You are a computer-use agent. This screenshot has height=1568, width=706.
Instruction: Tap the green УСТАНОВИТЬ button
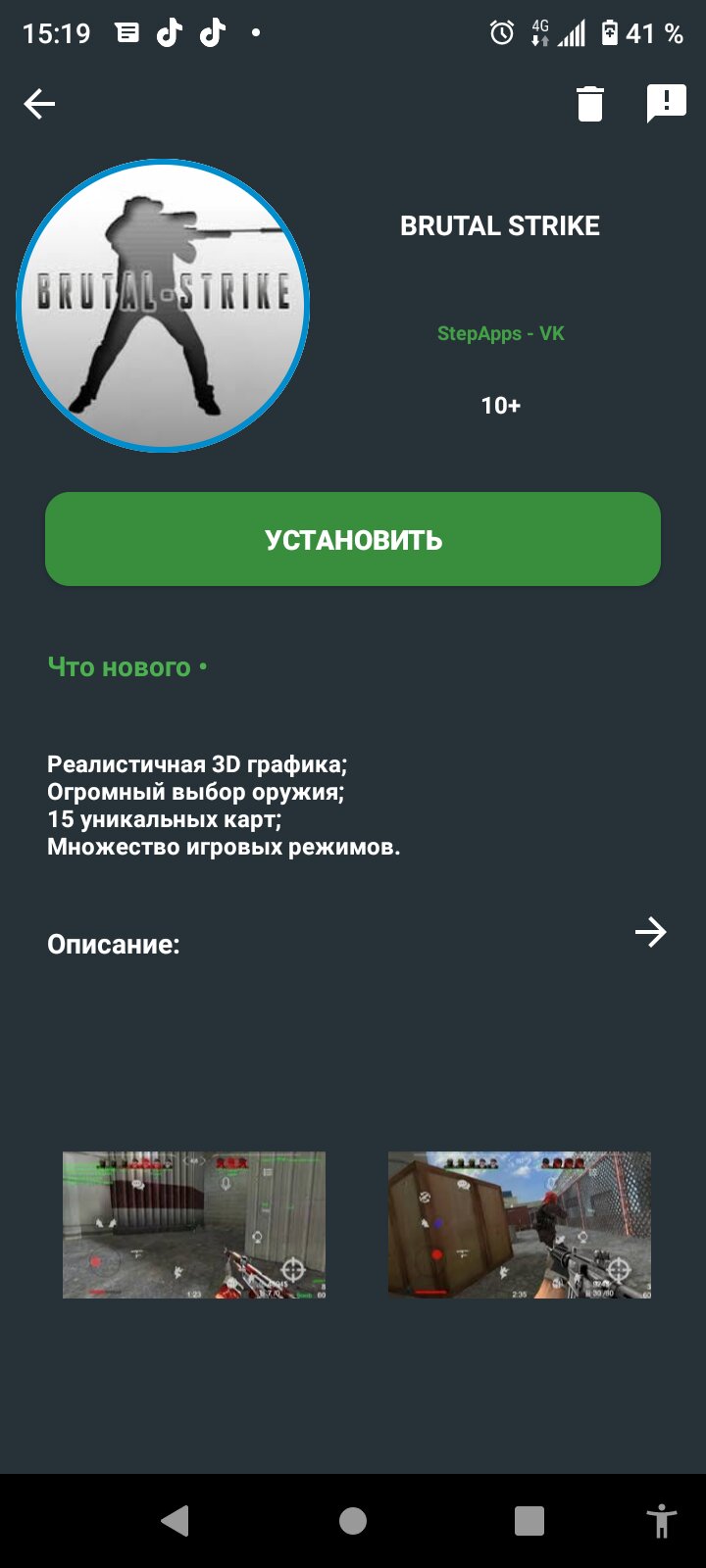tap(353, 539)
